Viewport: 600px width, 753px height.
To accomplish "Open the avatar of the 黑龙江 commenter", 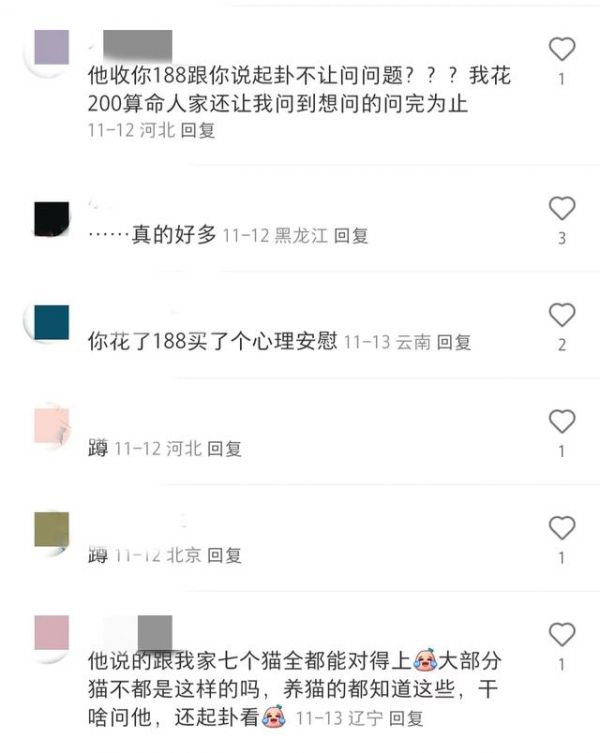I will 52,218.
